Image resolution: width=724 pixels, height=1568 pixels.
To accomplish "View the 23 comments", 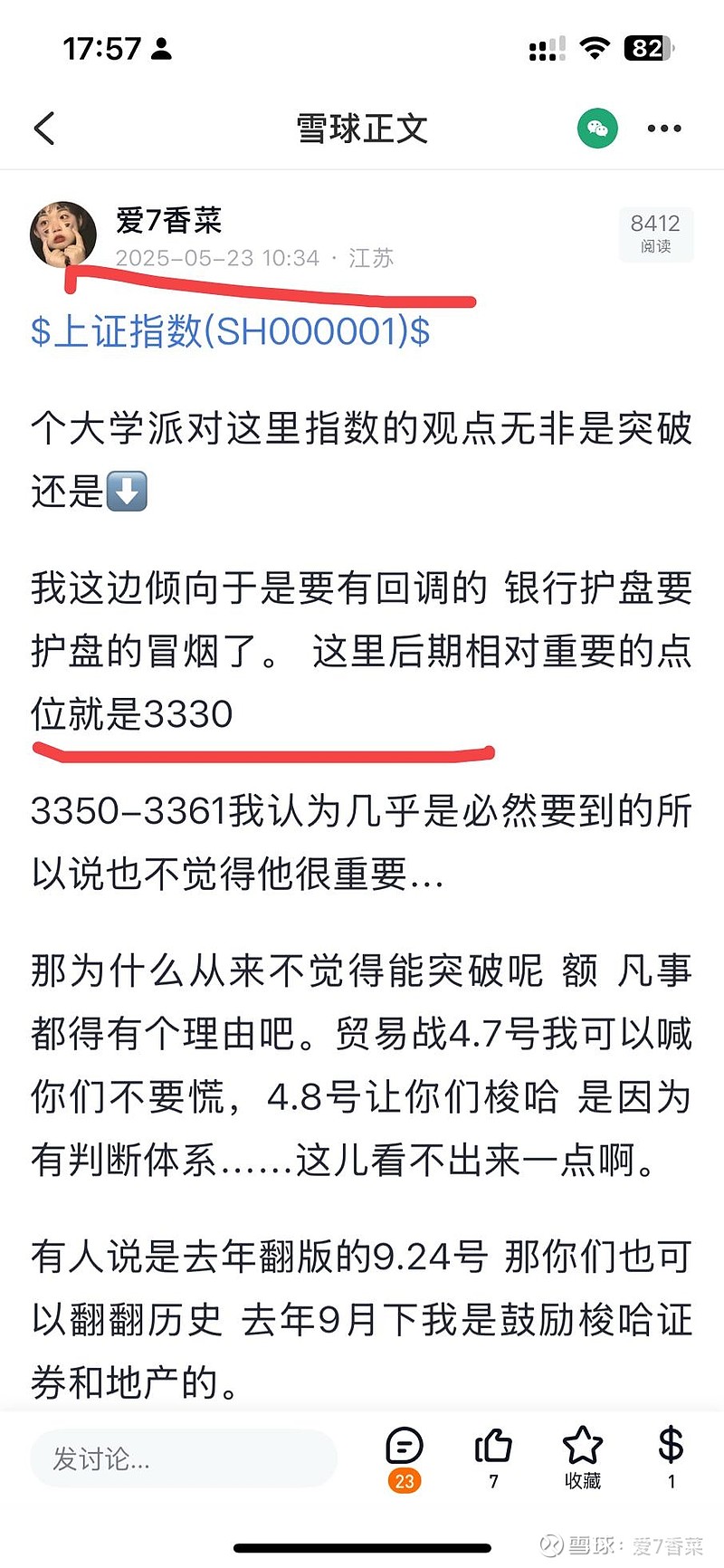I will pos(404,1458).
